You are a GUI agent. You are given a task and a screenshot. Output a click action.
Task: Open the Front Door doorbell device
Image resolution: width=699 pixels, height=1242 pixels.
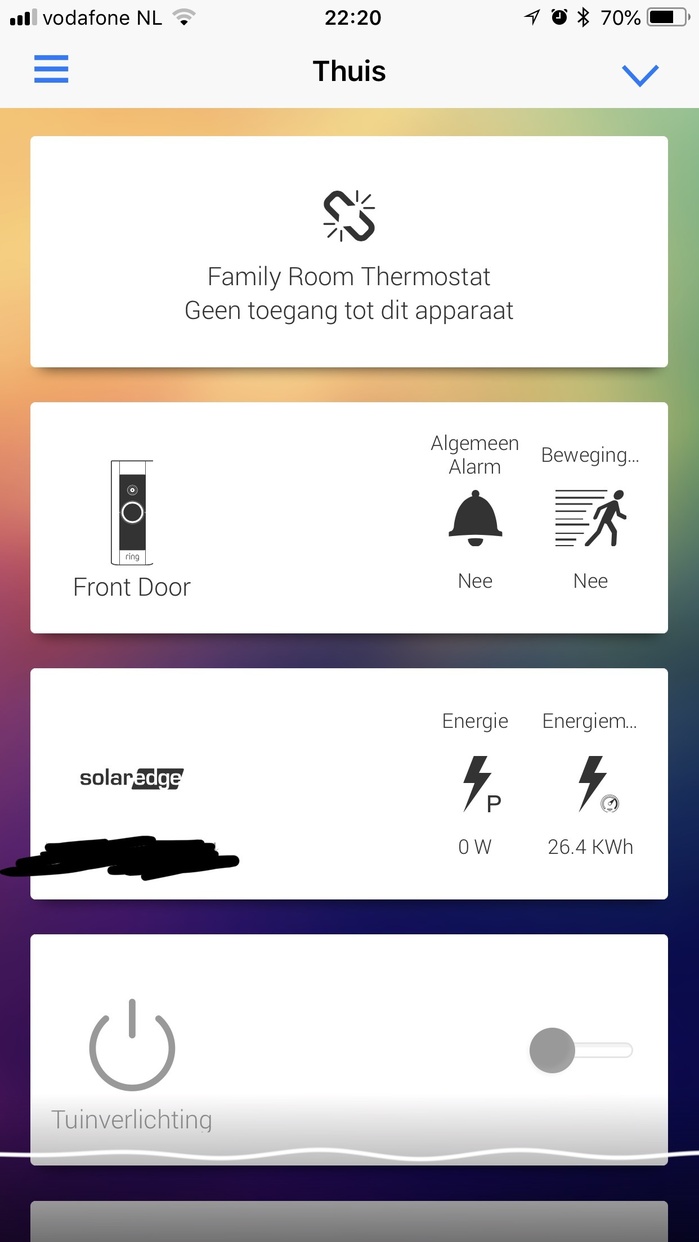point(132,529)
